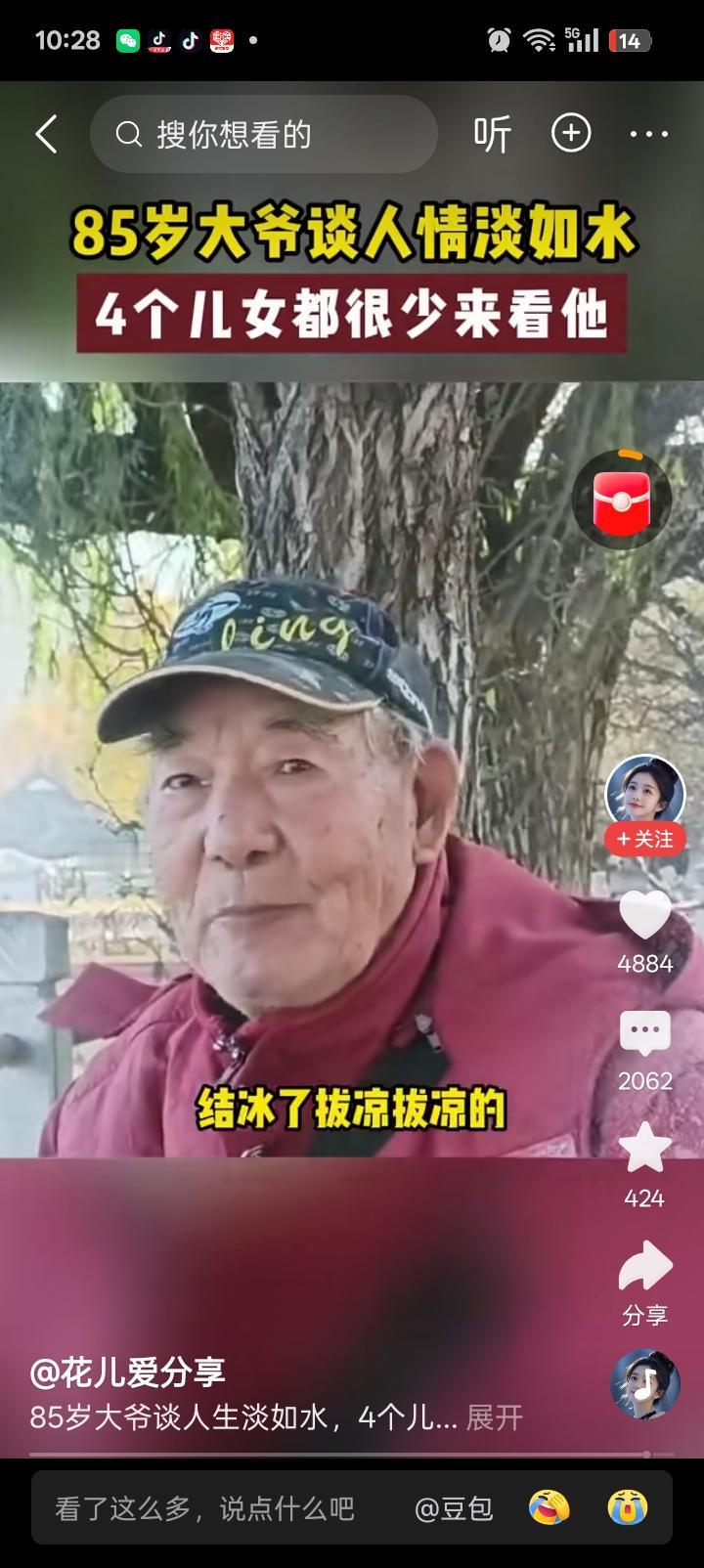Screen dimensions: 704x1568
Task: Open the red envelope reward icon
Action: (622, 499)
